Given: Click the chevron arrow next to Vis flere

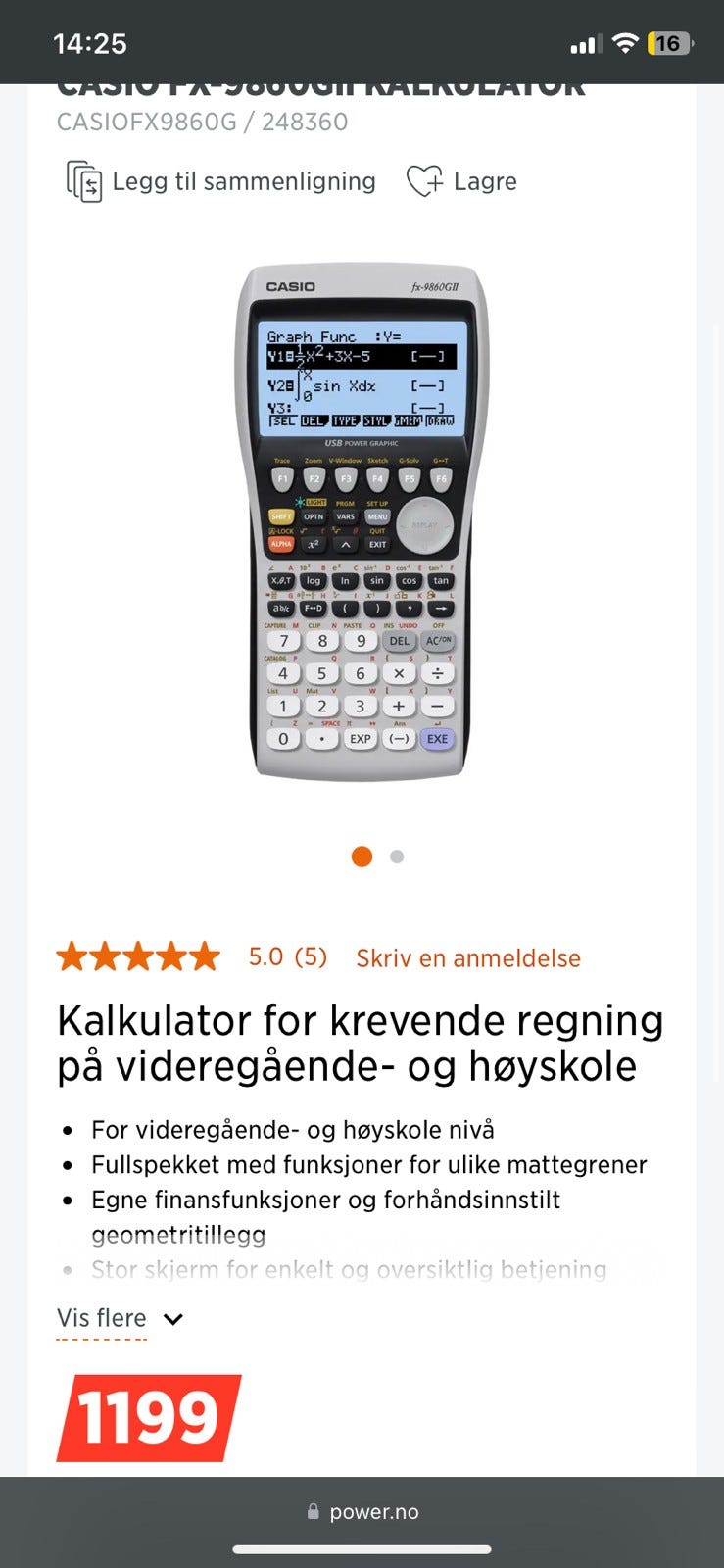Looking at the screenshot, I should click(172, 1318).
